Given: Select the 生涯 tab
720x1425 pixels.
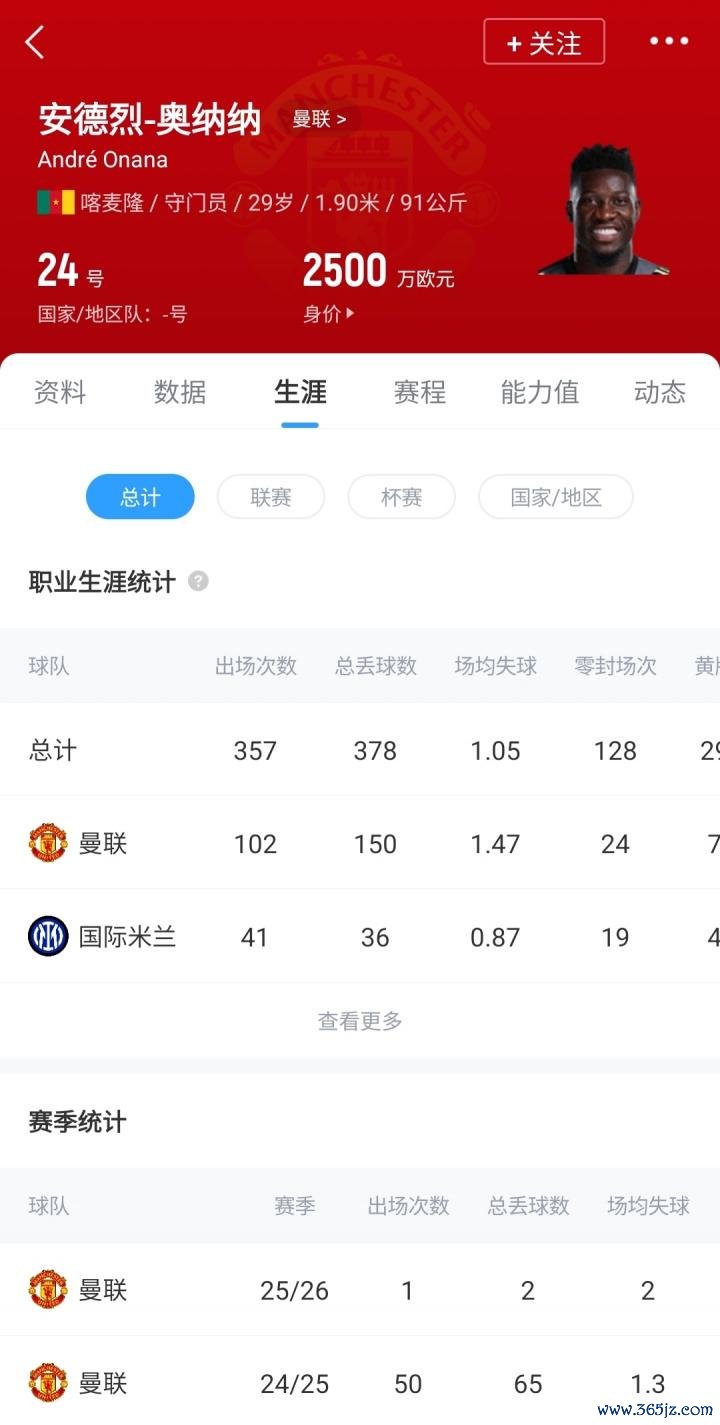Looking at the screenshot, I should click(300, 392).
